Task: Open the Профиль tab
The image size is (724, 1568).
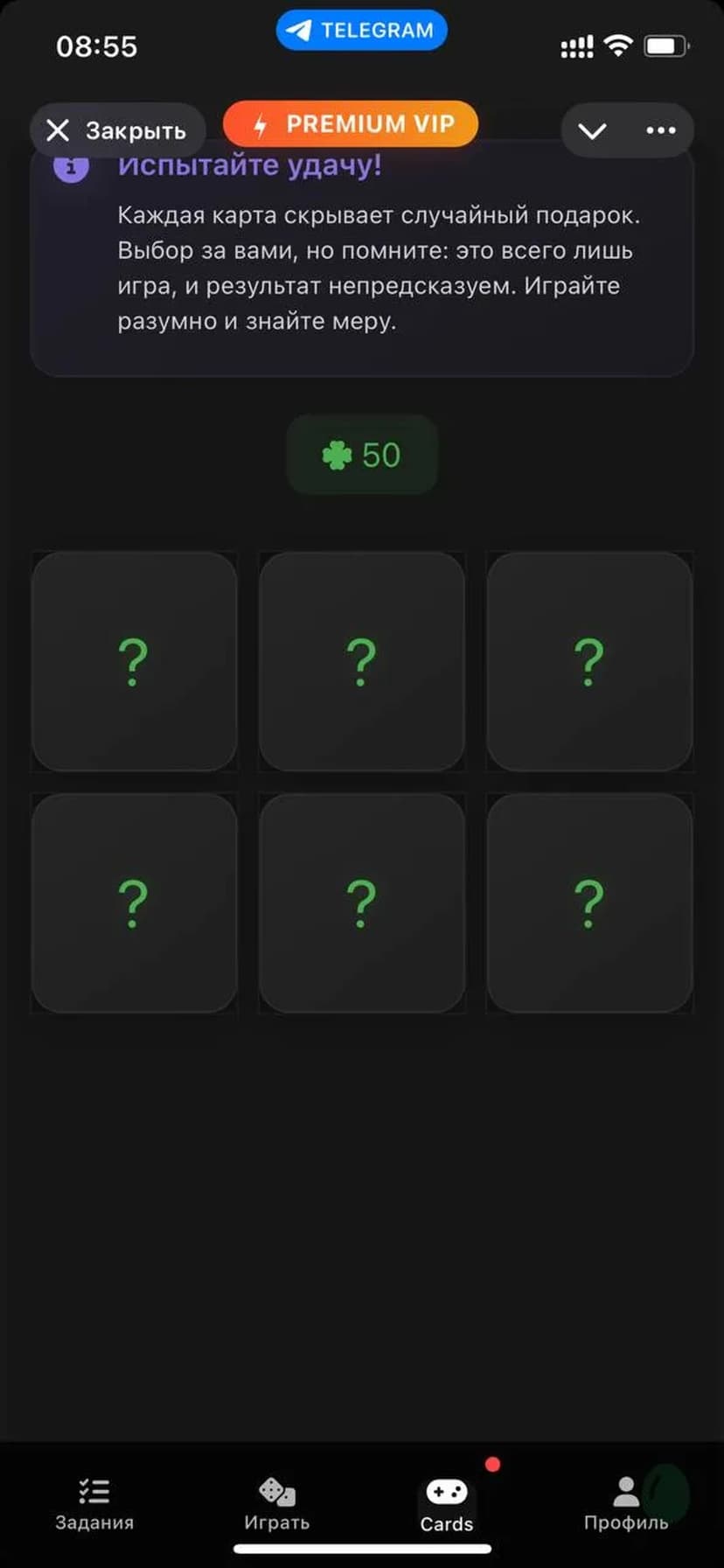Action: (x=625, y=1503)
